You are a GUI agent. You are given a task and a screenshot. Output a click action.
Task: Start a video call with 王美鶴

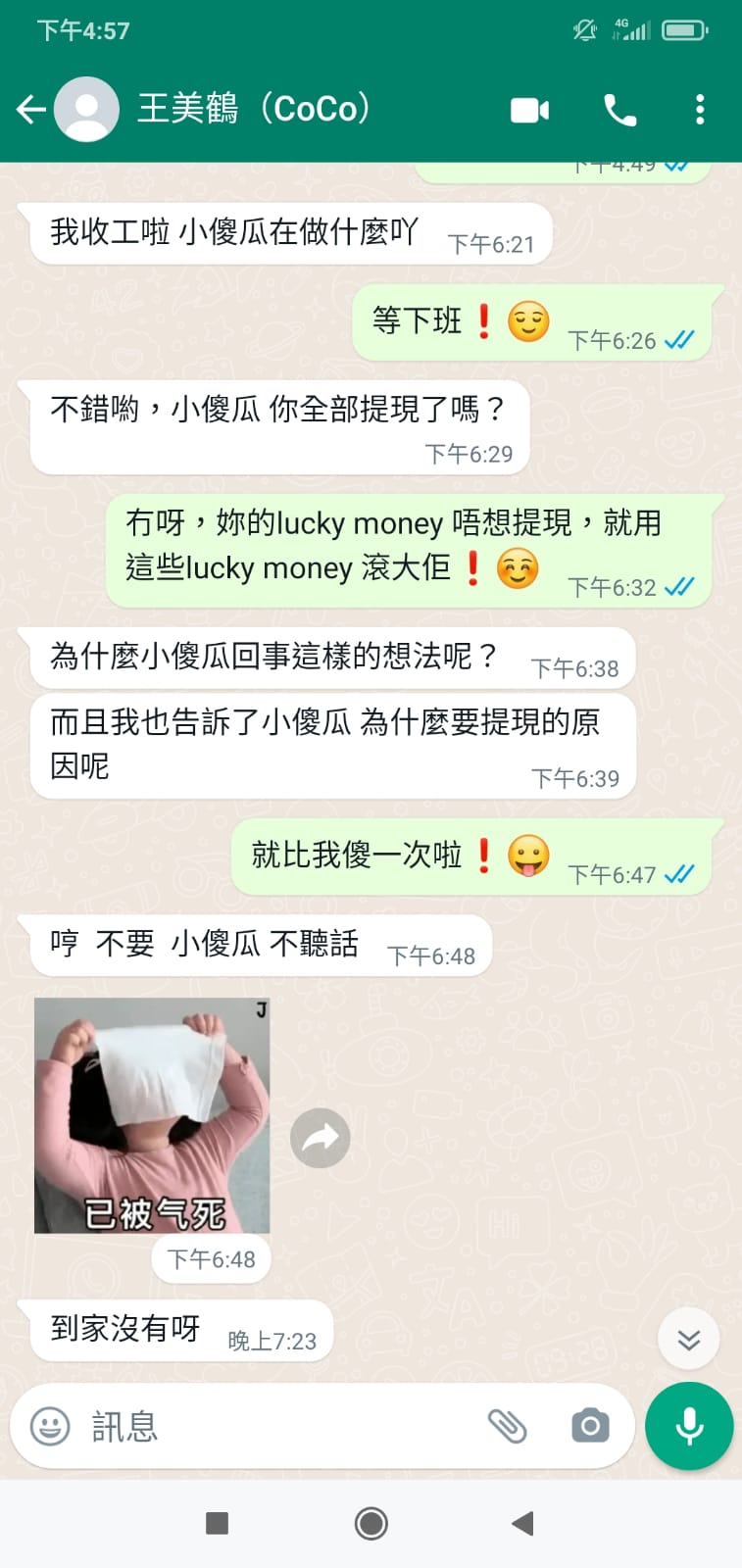(529, 110)
